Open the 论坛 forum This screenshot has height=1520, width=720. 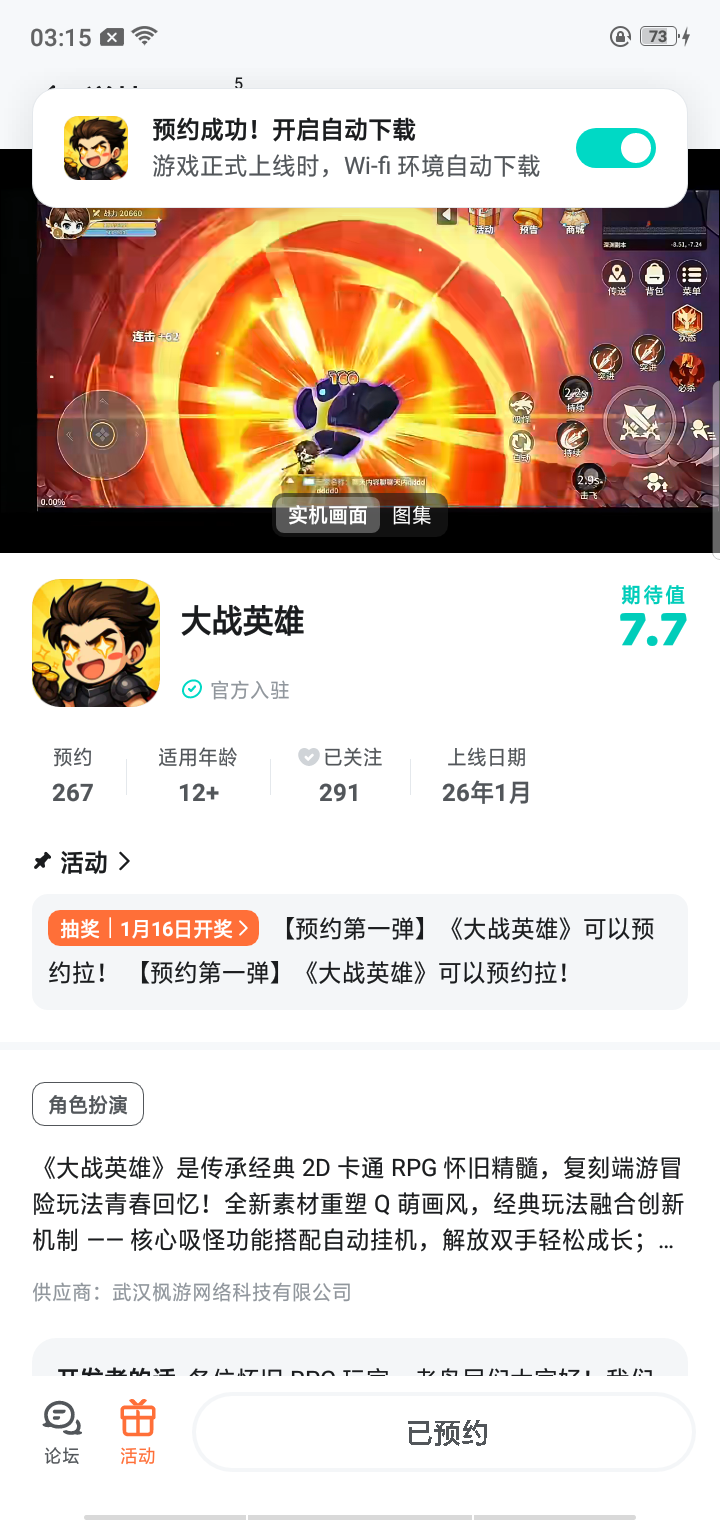tap(61, 1432)
